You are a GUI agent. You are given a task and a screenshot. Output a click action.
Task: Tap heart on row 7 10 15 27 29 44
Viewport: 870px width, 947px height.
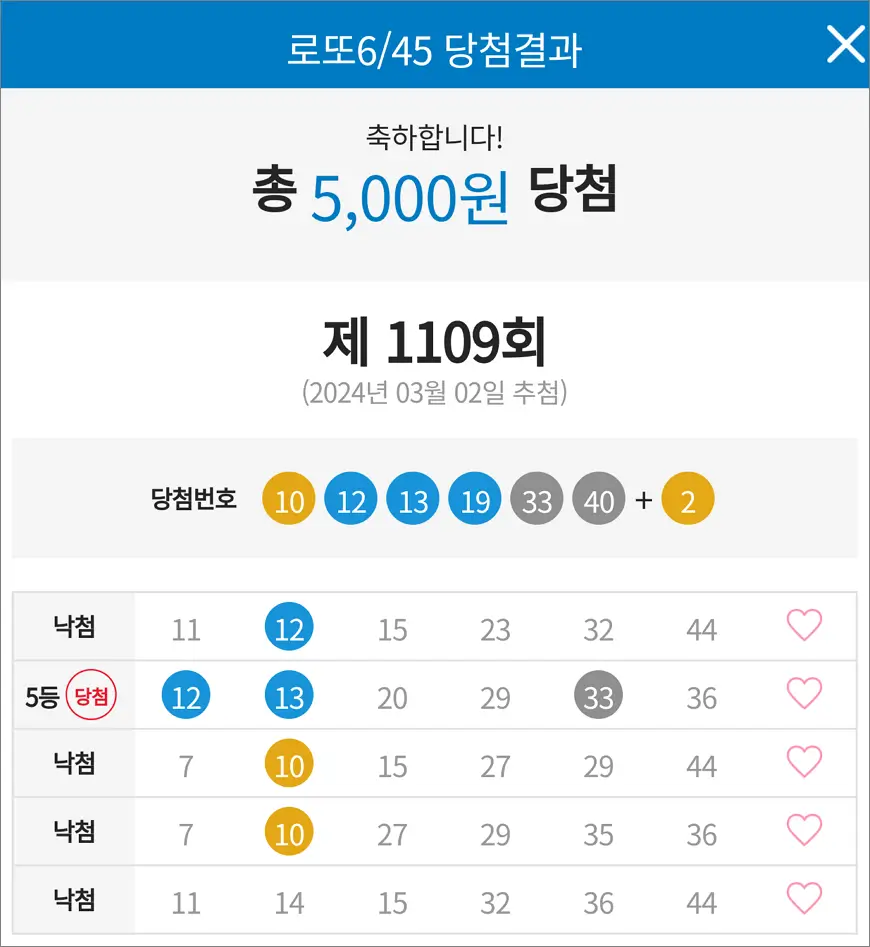click(x=804, y=763)
